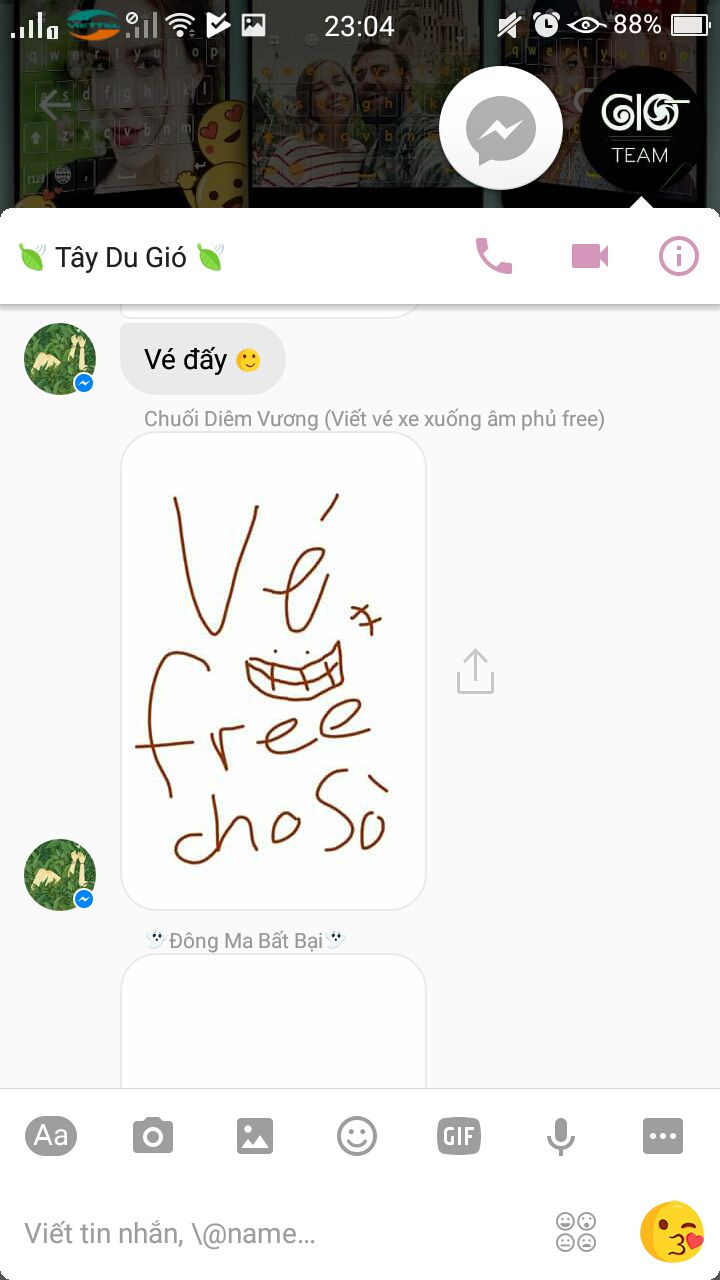The image size is (720, 1280).
Task: Tap the Gió Team chat head
Action: [641, 129]
